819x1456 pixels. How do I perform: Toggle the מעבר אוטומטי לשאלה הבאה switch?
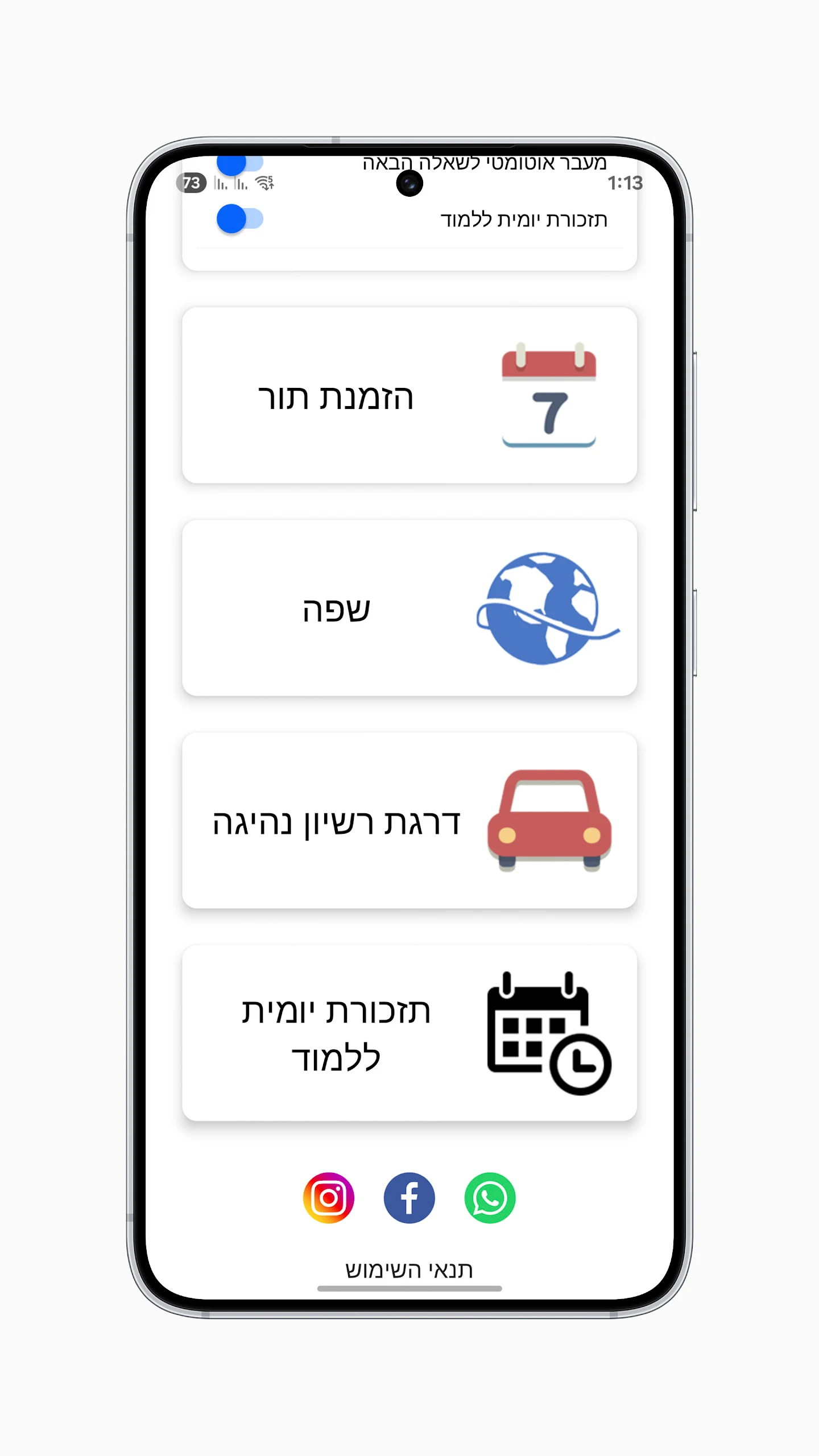click(240, 164)
